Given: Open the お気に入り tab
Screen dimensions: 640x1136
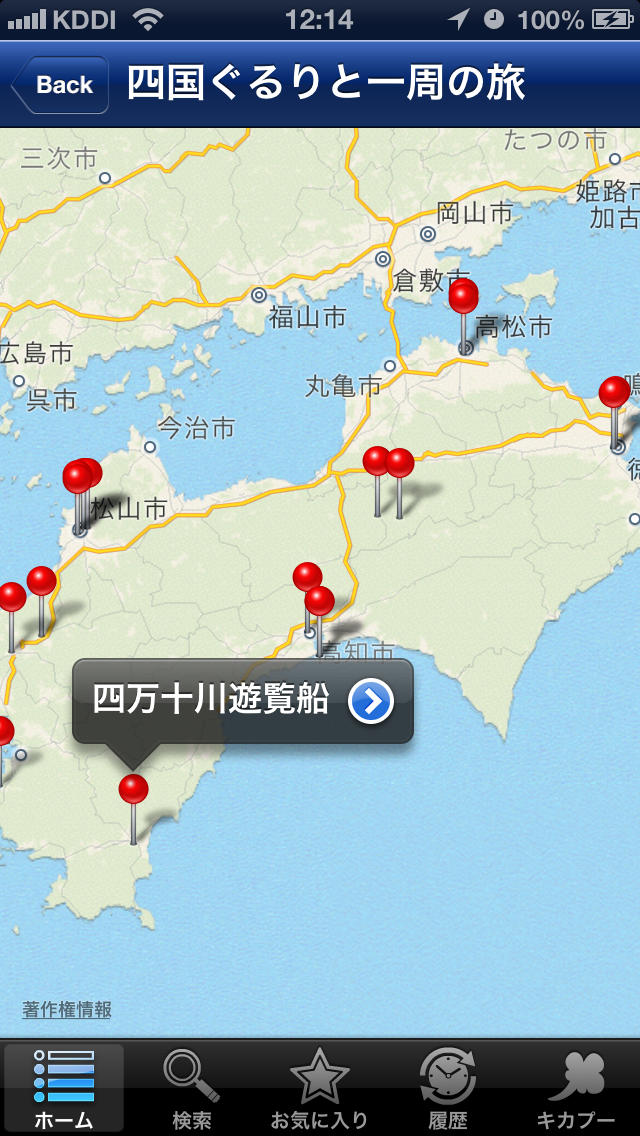Looking at the screenshot, I should click(x=320, y=1089).
